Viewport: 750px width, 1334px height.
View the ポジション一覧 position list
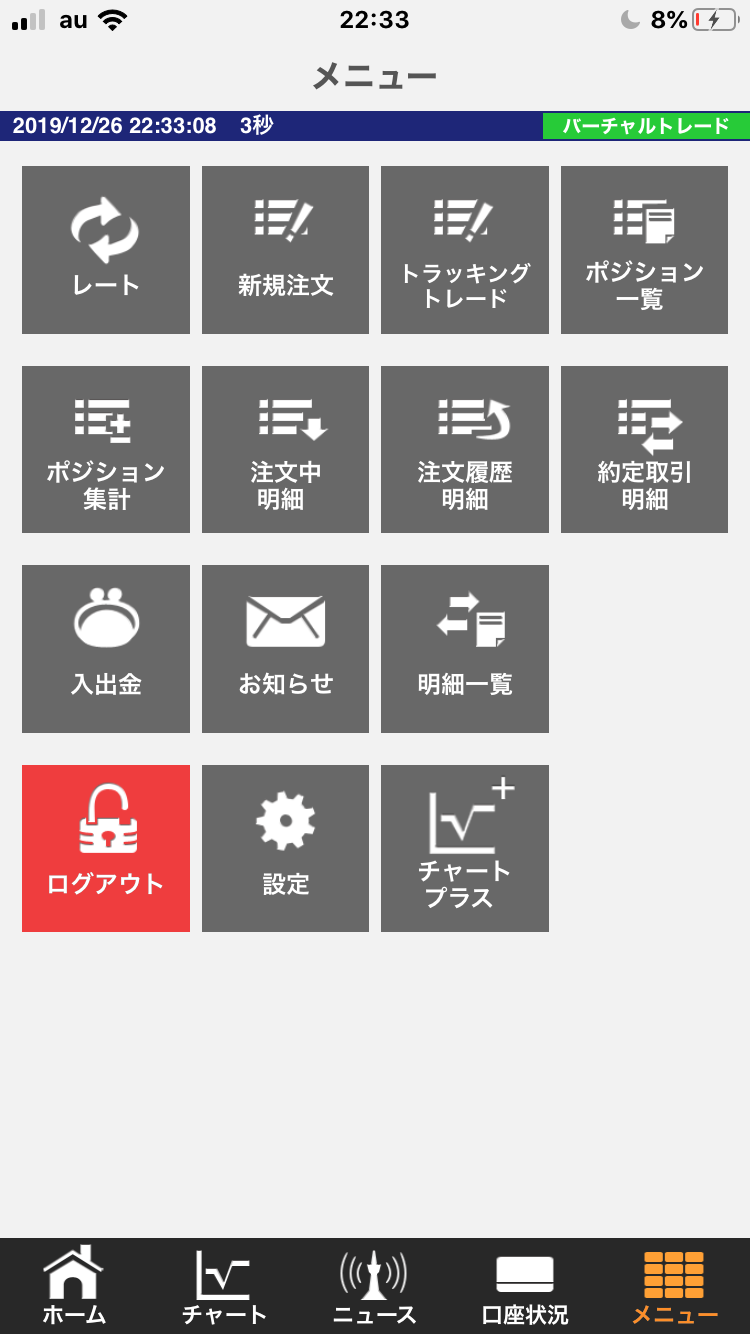pyautogui.click(x=644, y=250)
